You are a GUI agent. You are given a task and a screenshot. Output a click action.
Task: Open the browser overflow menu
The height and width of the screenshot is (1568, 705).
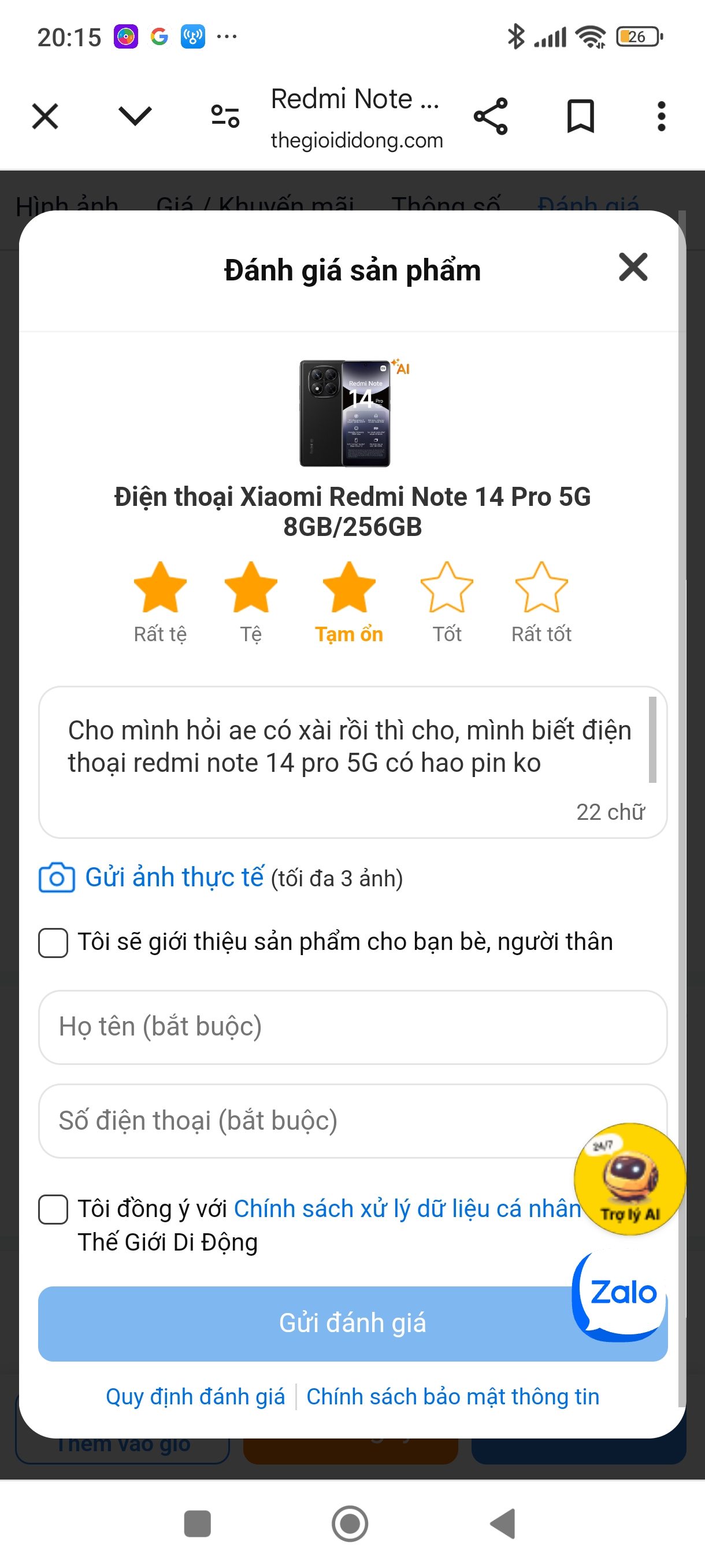click(661, 116)
